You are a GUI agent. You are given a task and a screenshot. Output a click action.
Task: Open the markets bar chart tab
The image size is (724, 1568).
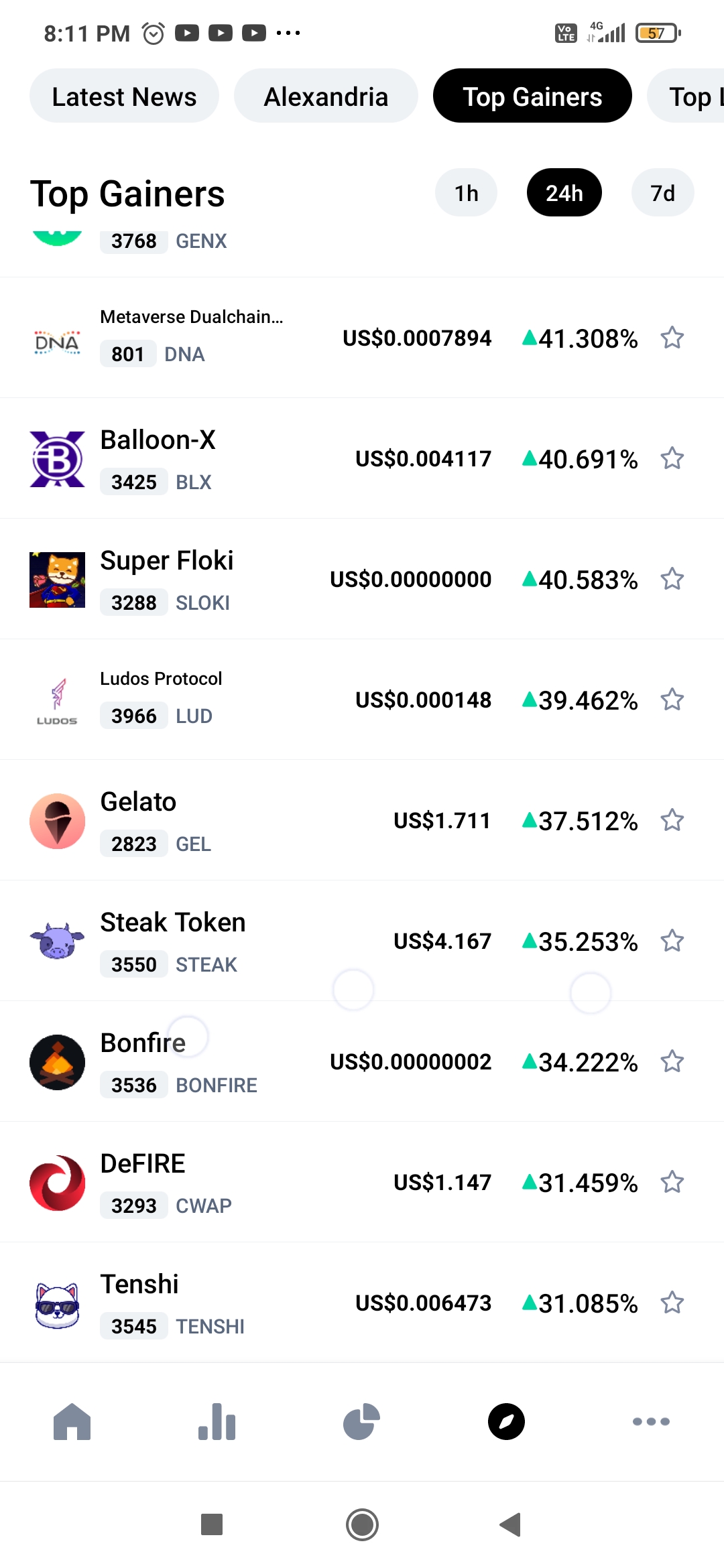pyautogui.click(x=217, y=1421)
